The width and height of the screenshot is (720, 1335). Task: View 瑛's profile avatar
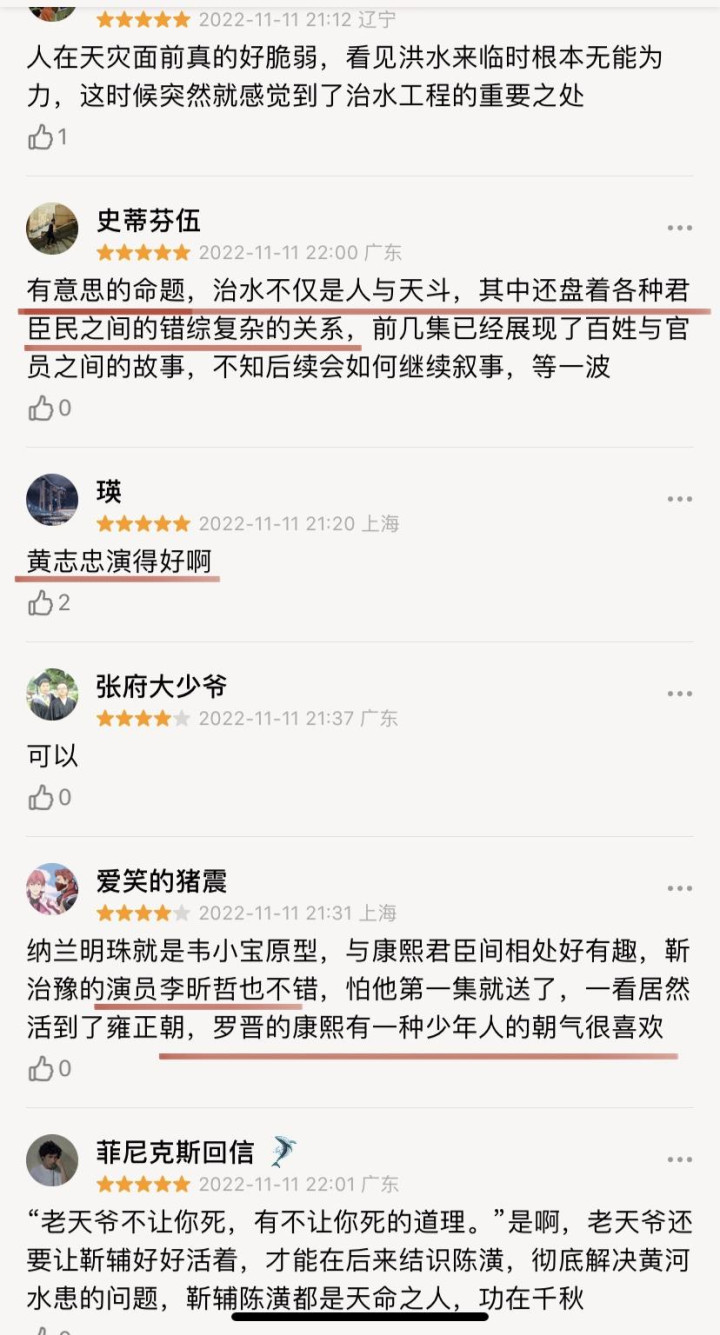pyautogui.click(x=52, y=500)
